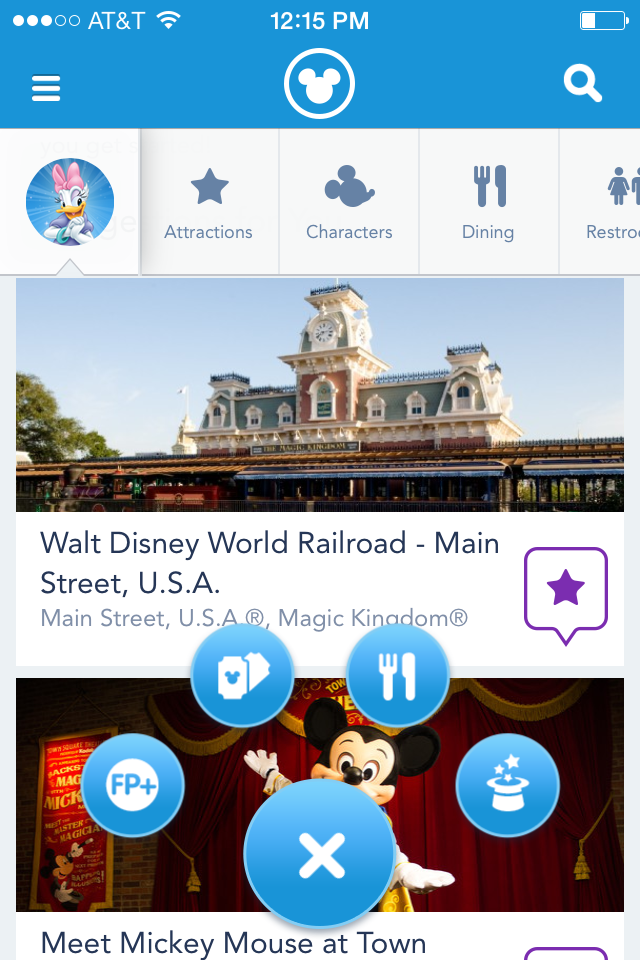Open the dining reservations shortcut

(397, 676)
